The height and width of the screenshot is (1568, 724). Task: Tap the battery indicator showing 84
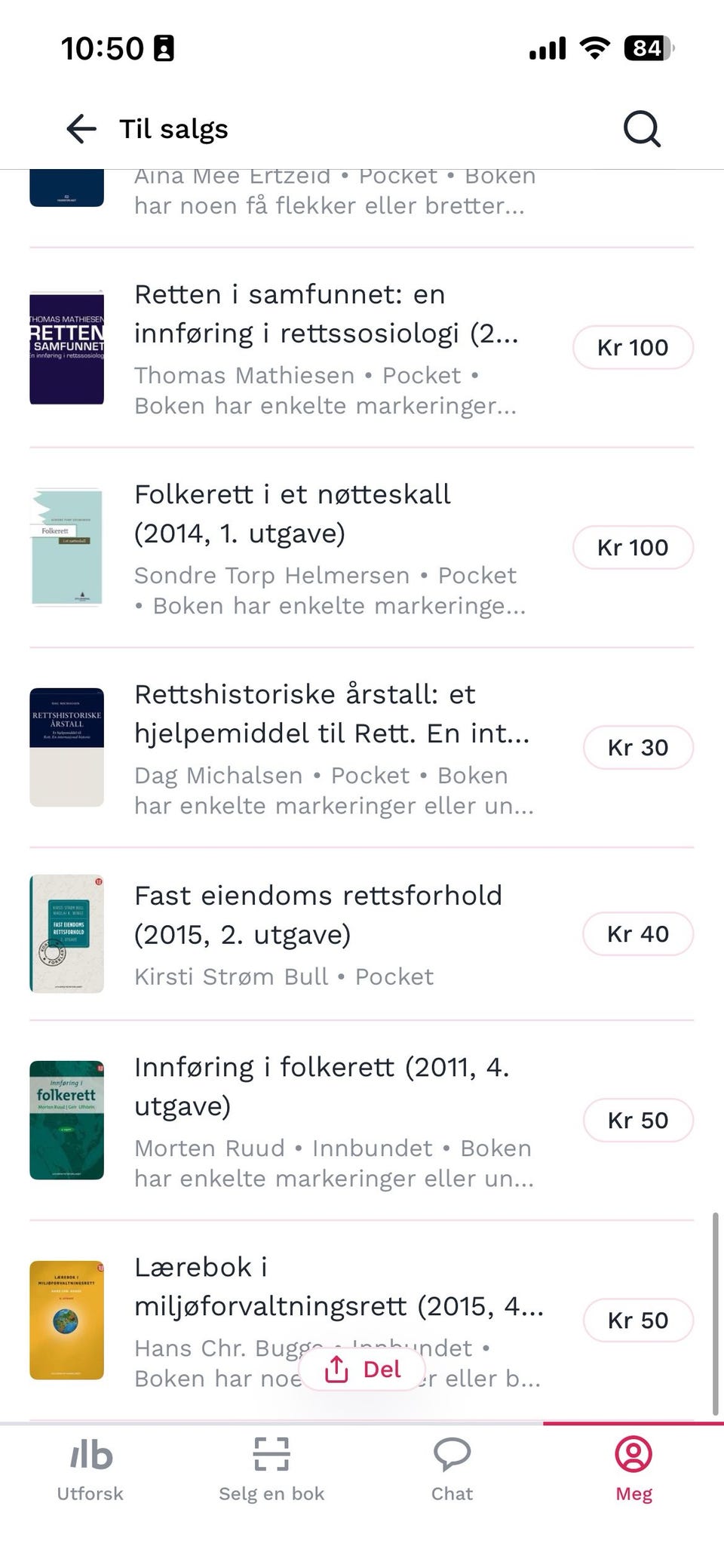(x=647, y=48)
